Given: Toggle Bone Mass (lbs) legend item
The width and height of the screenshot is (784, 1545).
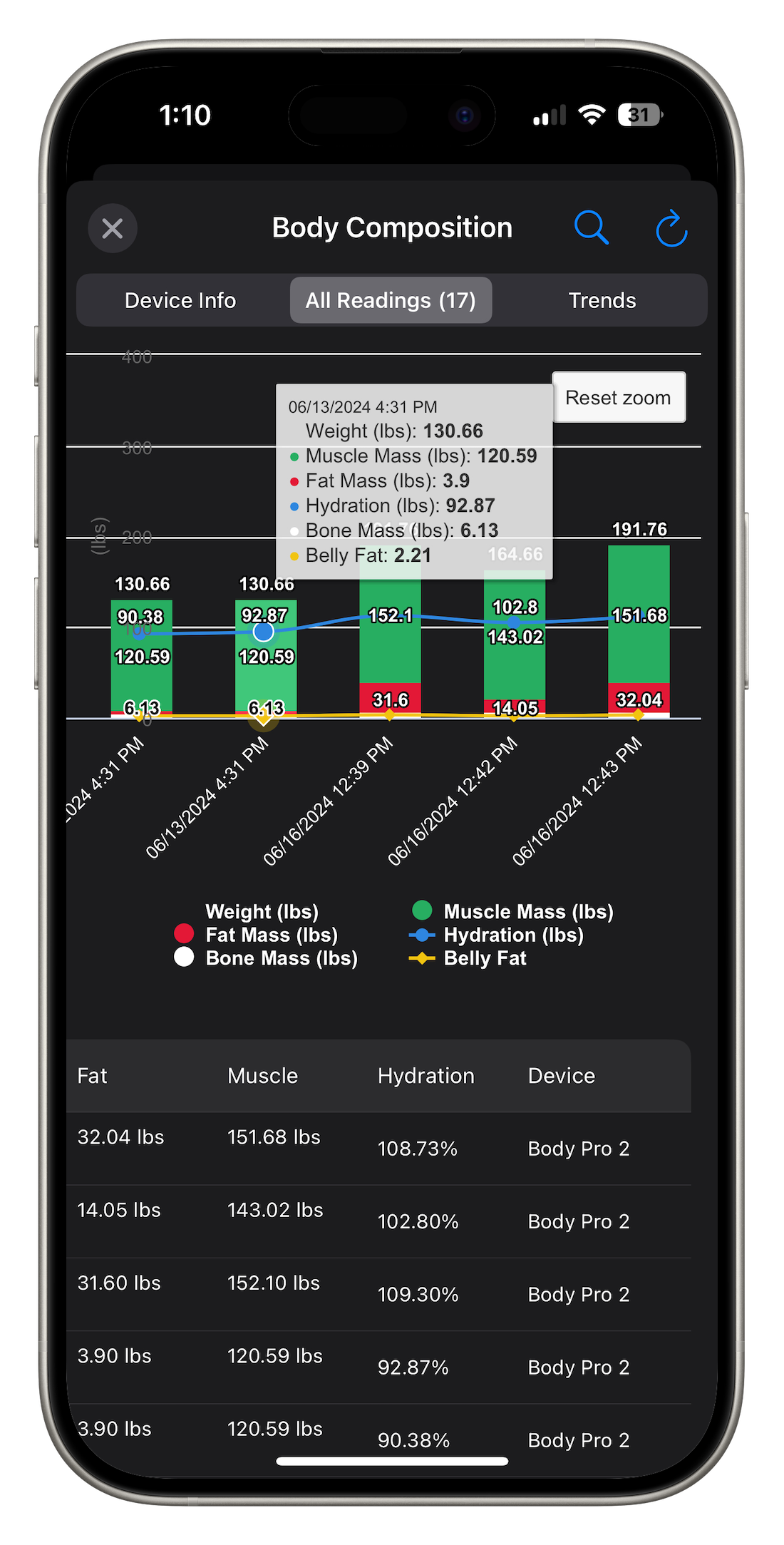Looking at the screenshot, I should point(281,958).
